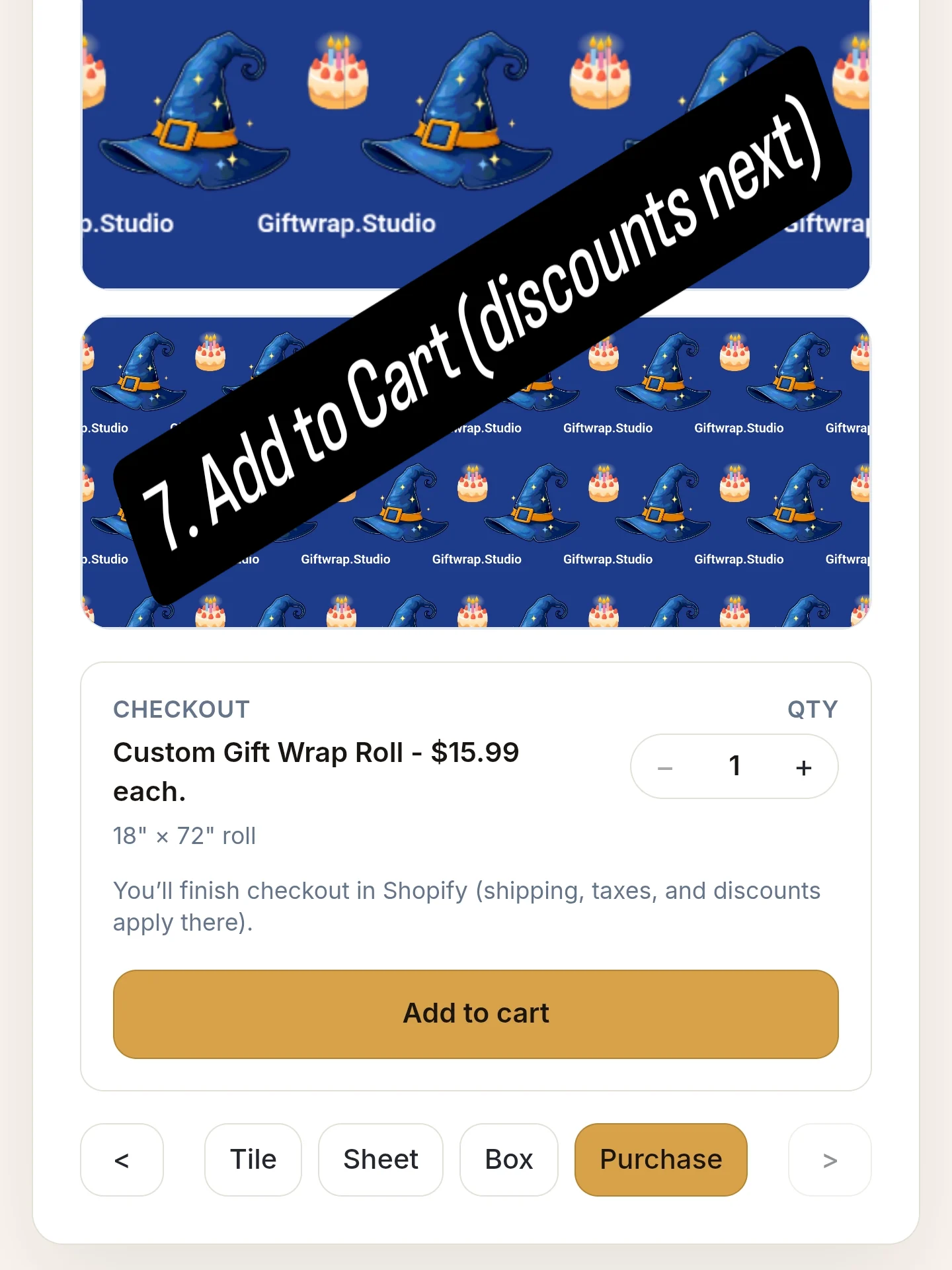Go back using the left arrow chevron
The image size is (952, 1270).
tap(122, 1159)
